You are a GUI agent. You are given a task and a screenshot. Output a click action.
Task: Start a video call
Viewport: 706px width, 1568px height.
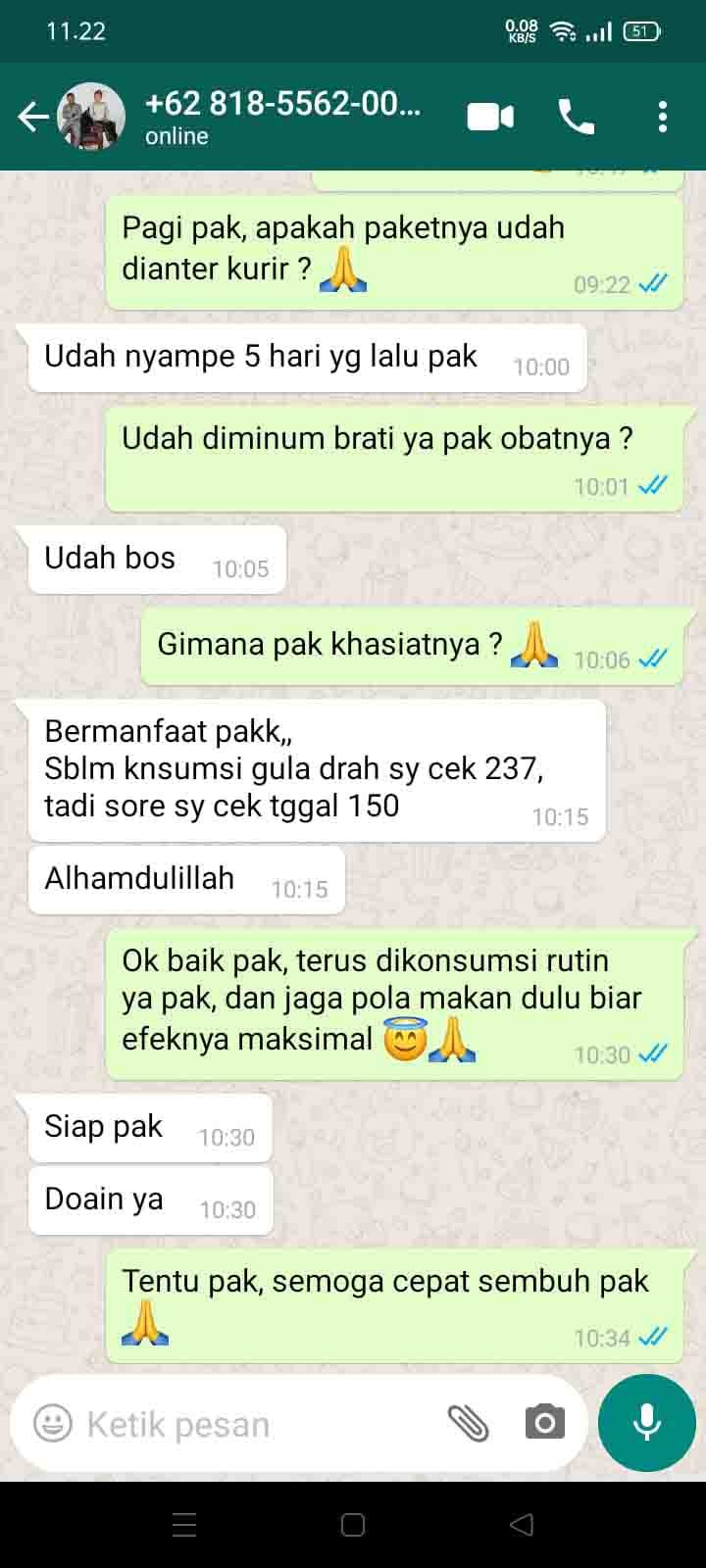click(x=490, y=117)
